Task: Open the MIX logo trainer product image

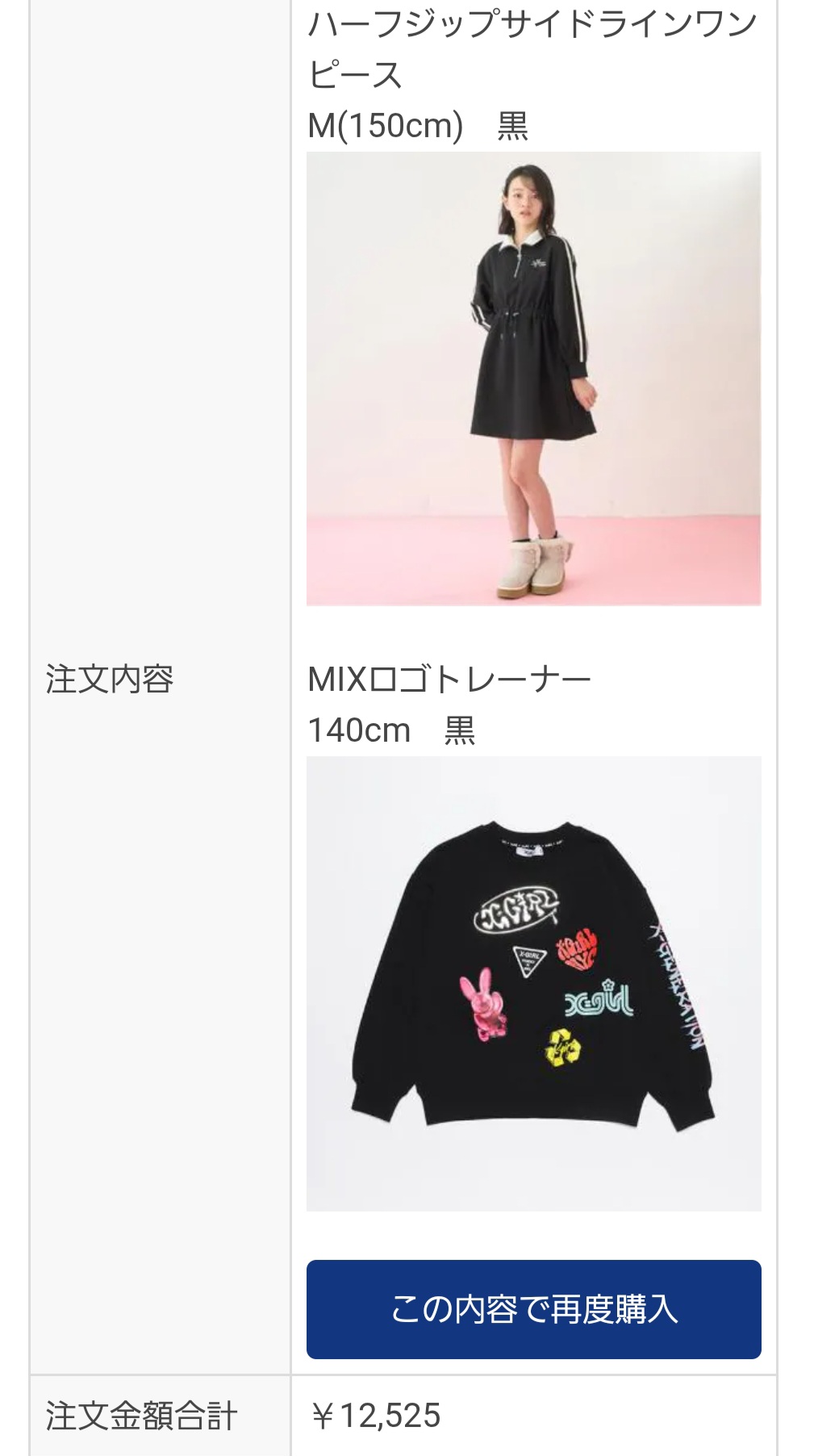Action: [x=533, y=983]
